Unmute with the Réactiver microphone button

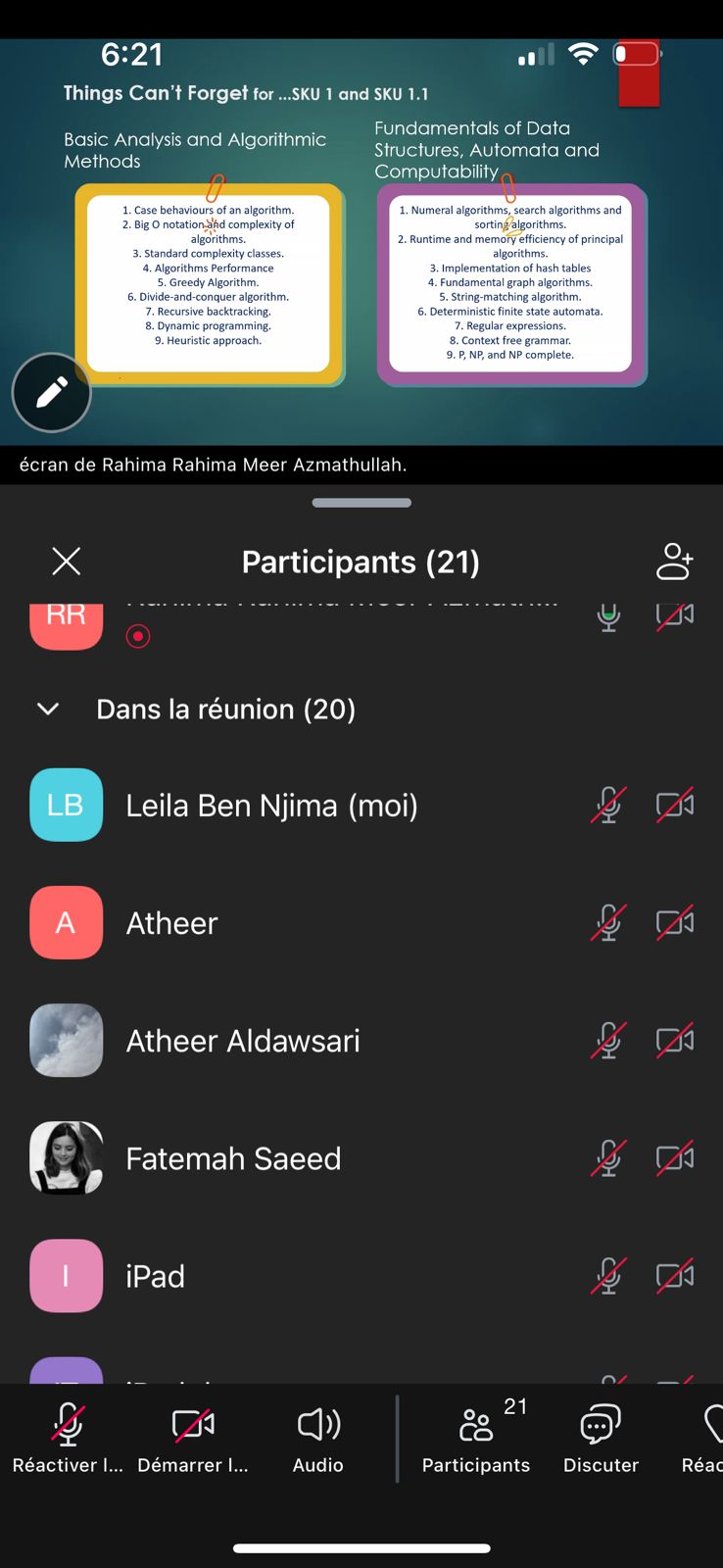point(68,1437)
